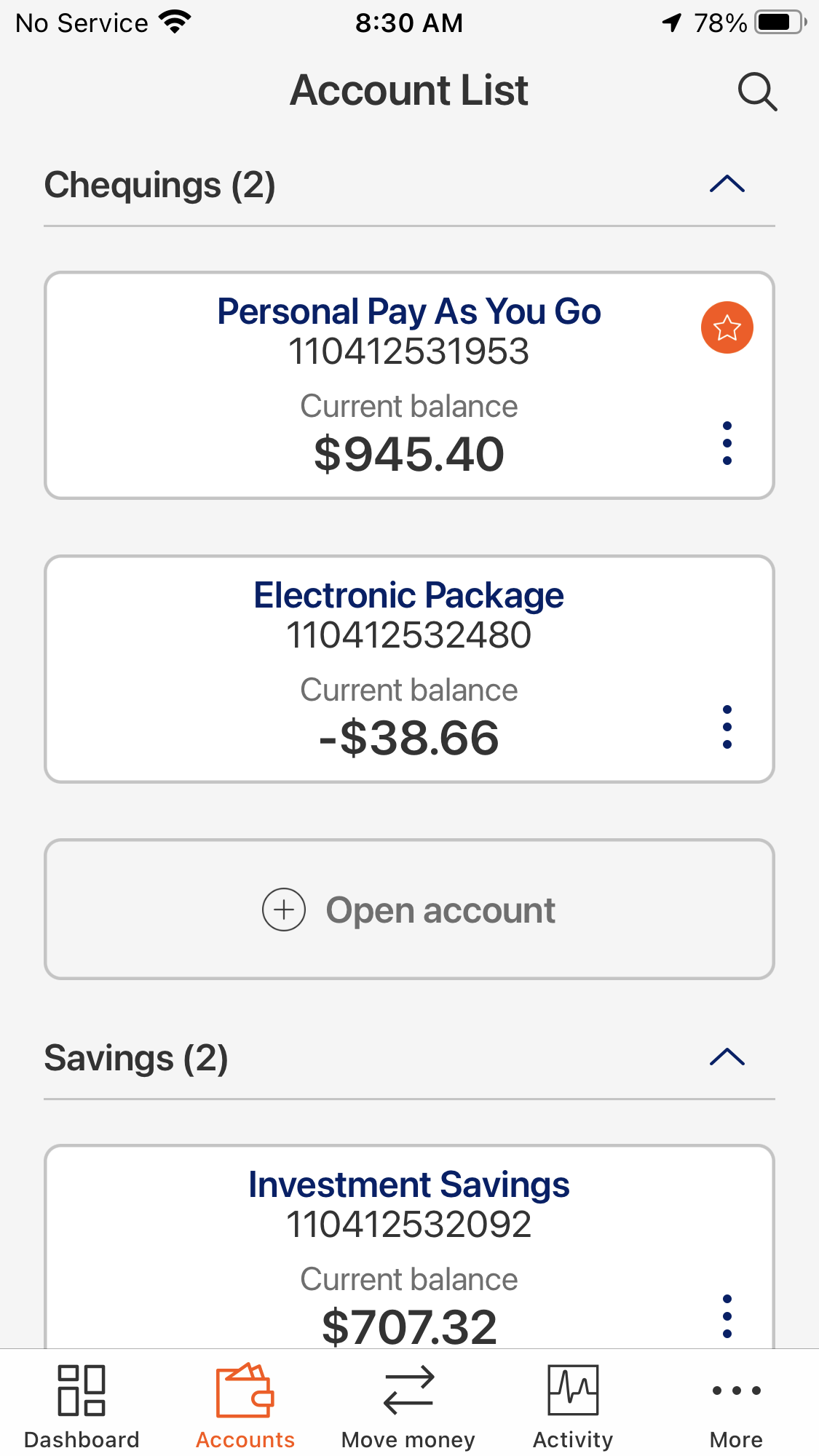Open Personal Pay As You Go account
Screen dimensions: 819x1456
pos(409,386)
